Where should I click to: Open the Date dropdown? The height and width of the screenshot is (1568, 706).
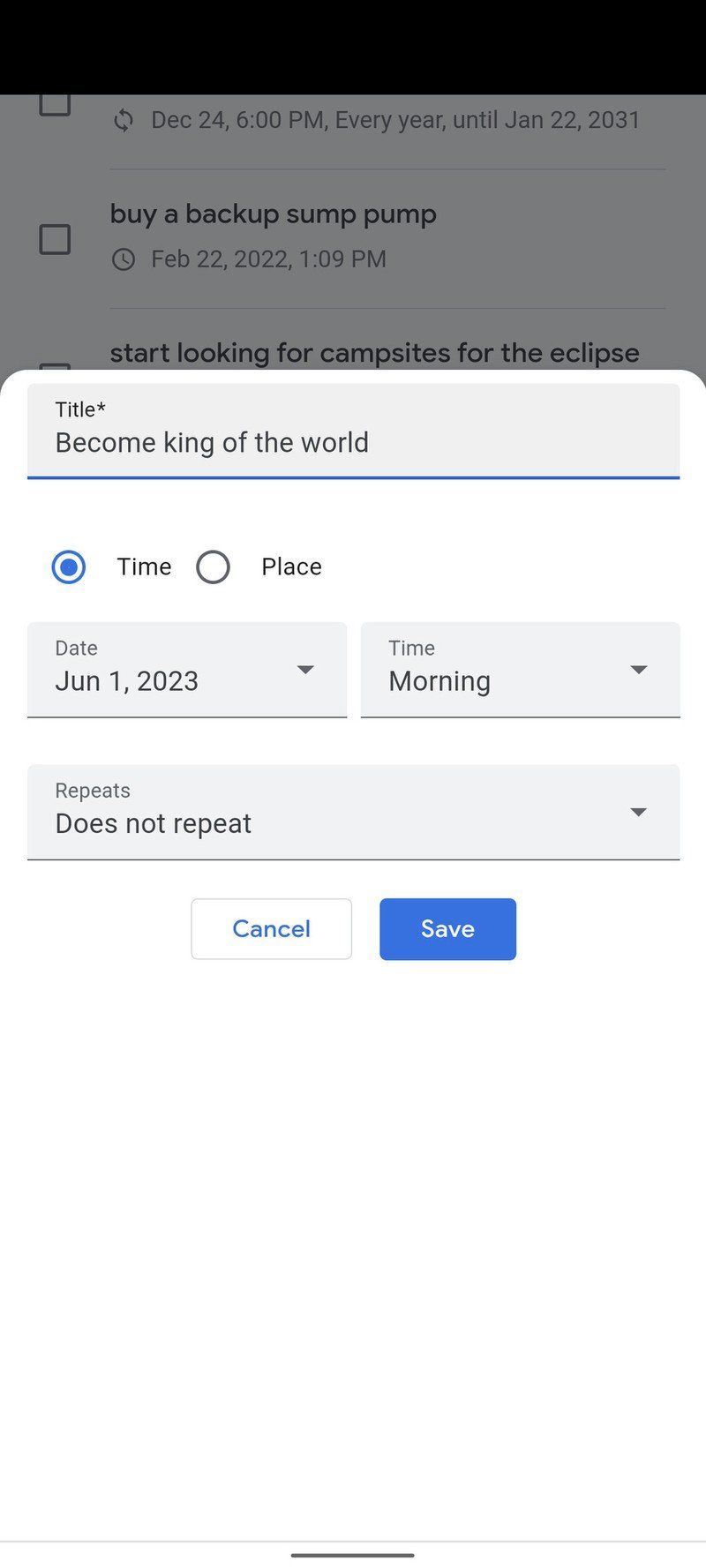(187, 669)
